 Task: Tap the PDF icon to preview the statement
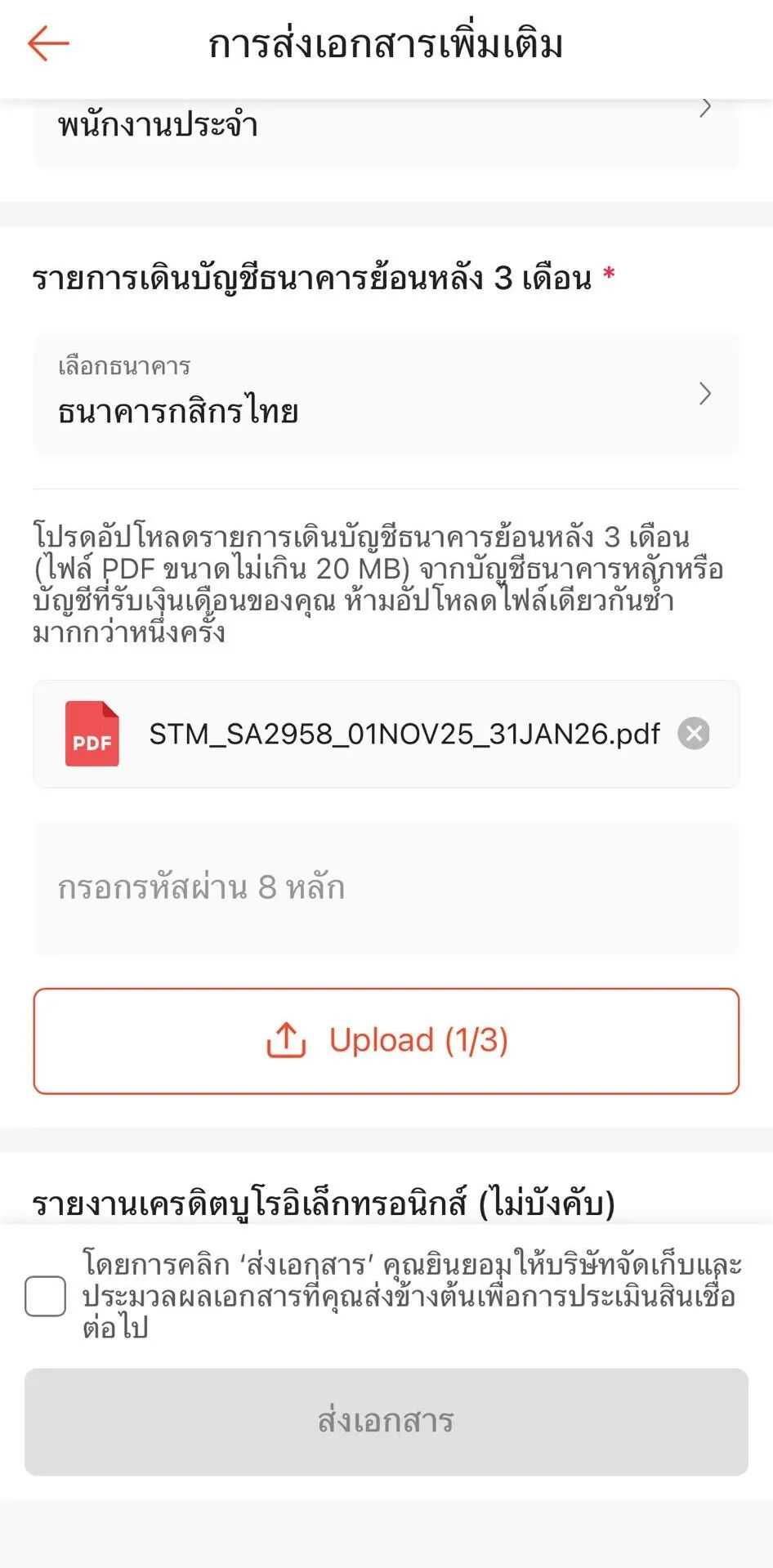coord(92,735)
